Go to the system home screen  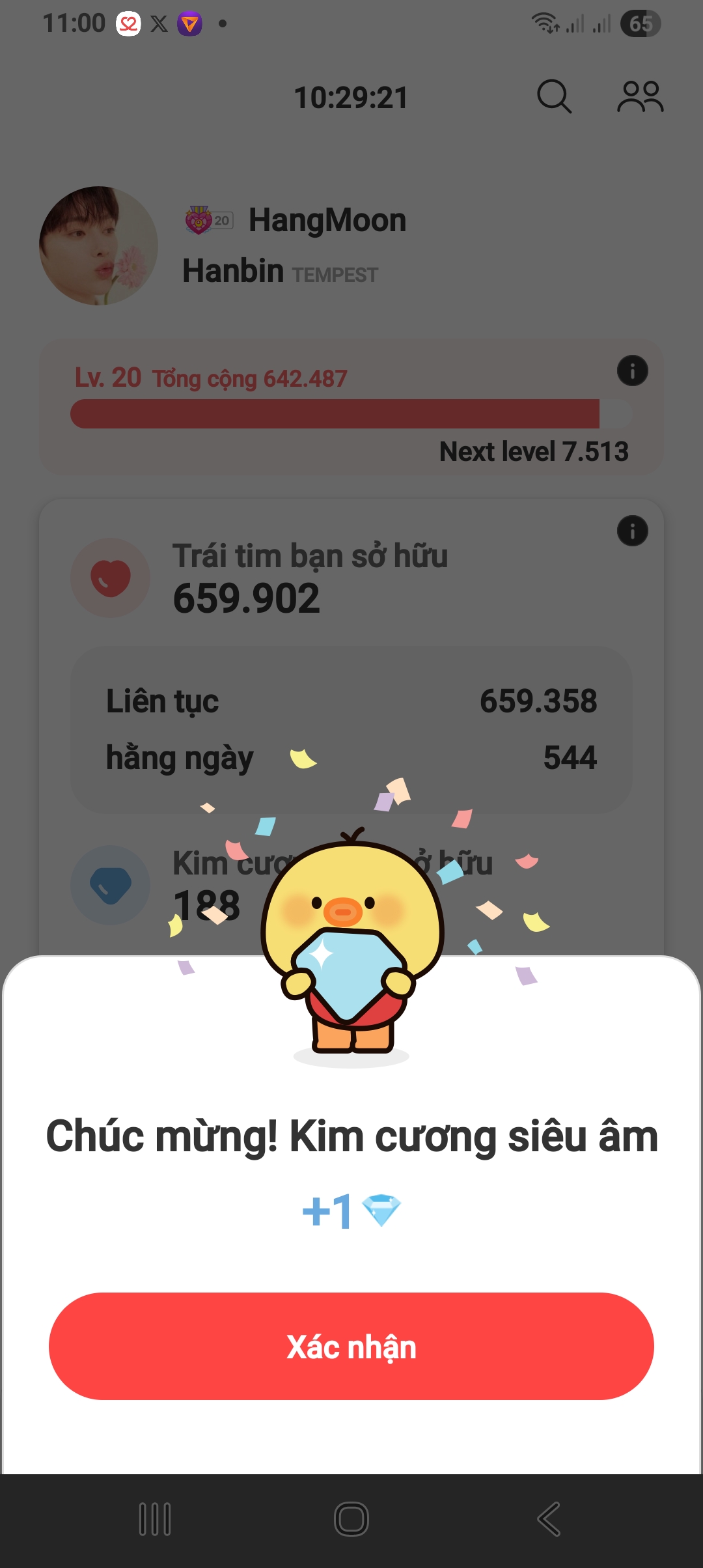(351, 1519)
